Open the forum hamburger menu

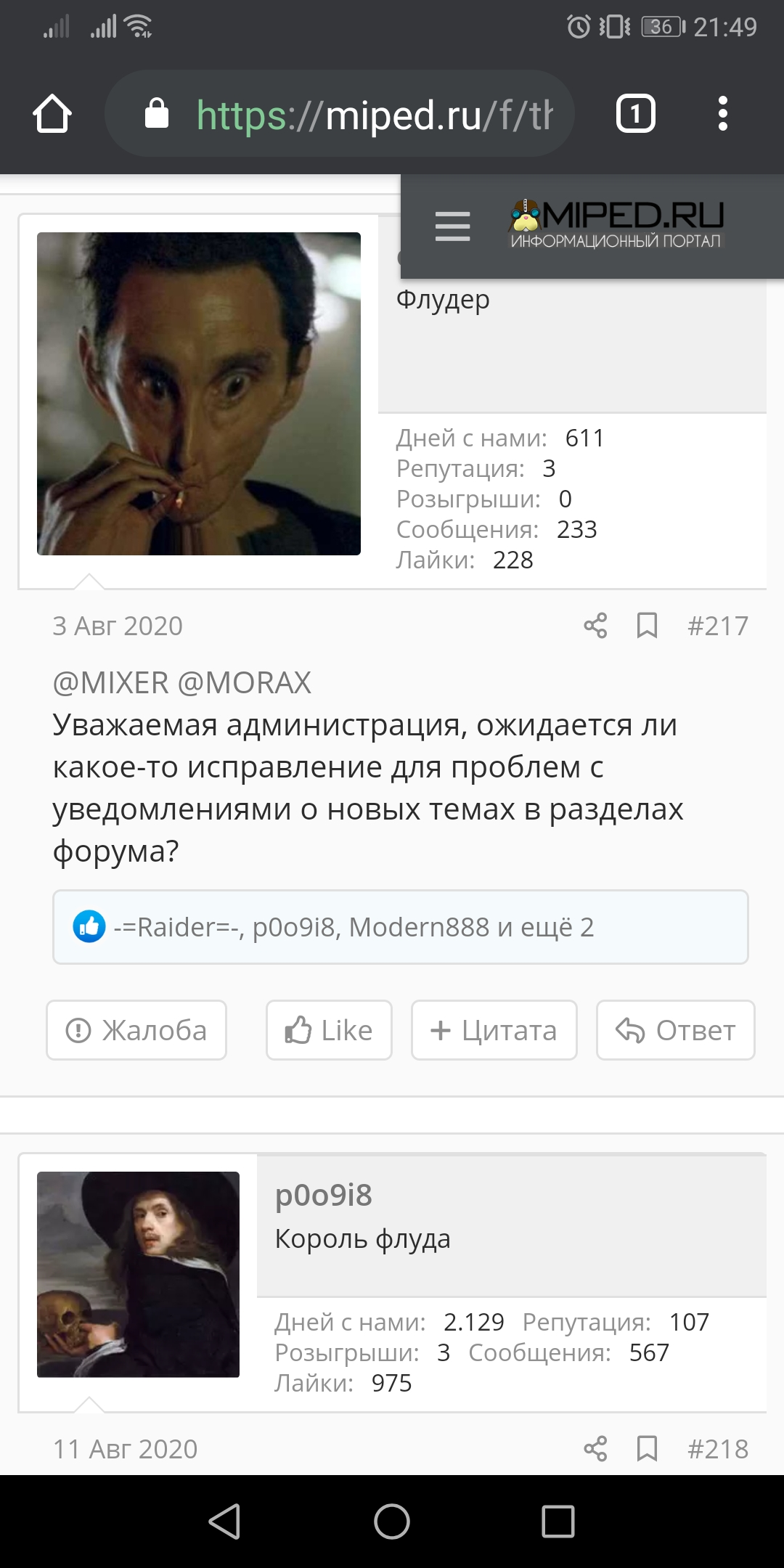pyautogui.click(x=453, y=226)
